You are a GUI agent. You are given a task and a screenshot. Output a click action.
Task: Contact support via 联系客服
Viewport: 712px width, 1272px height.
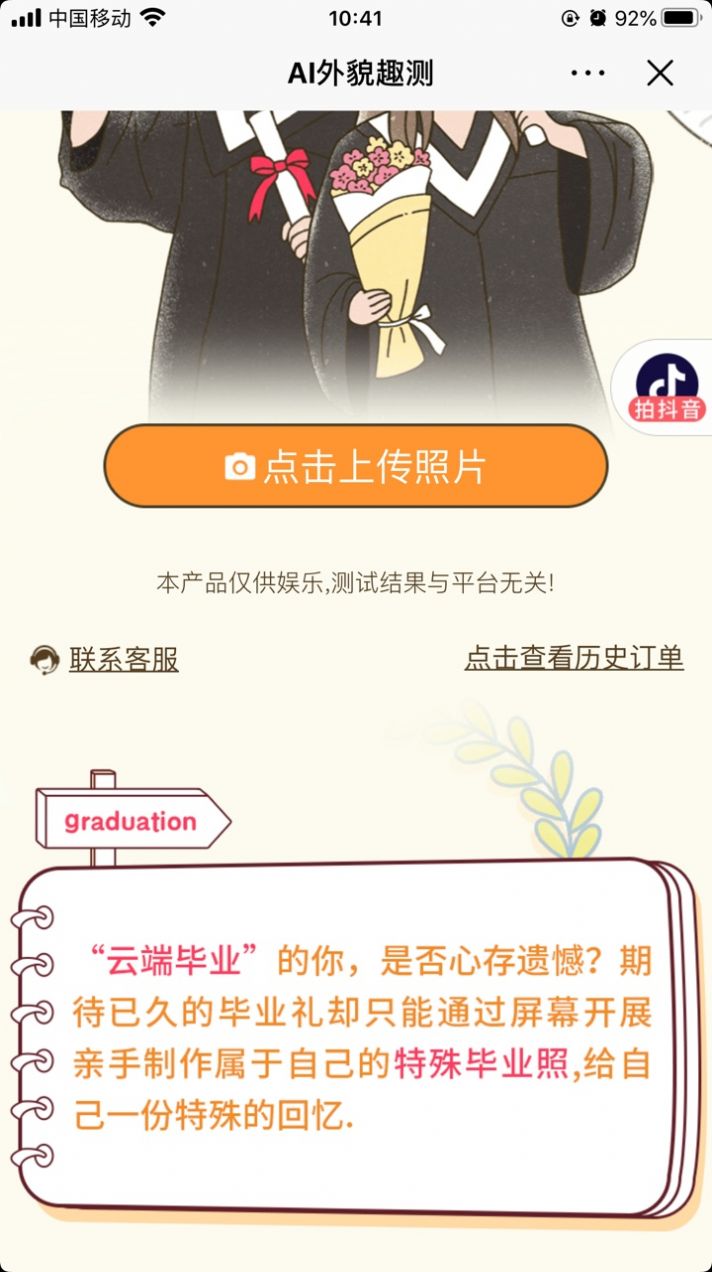pos(105,659)
